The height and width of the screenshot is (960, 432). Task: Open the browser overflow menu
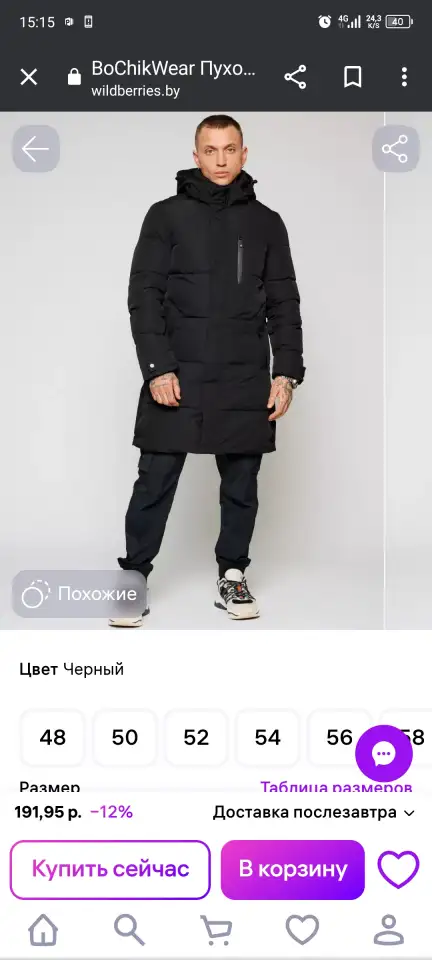pyautogui.click(x=404, y=77)
